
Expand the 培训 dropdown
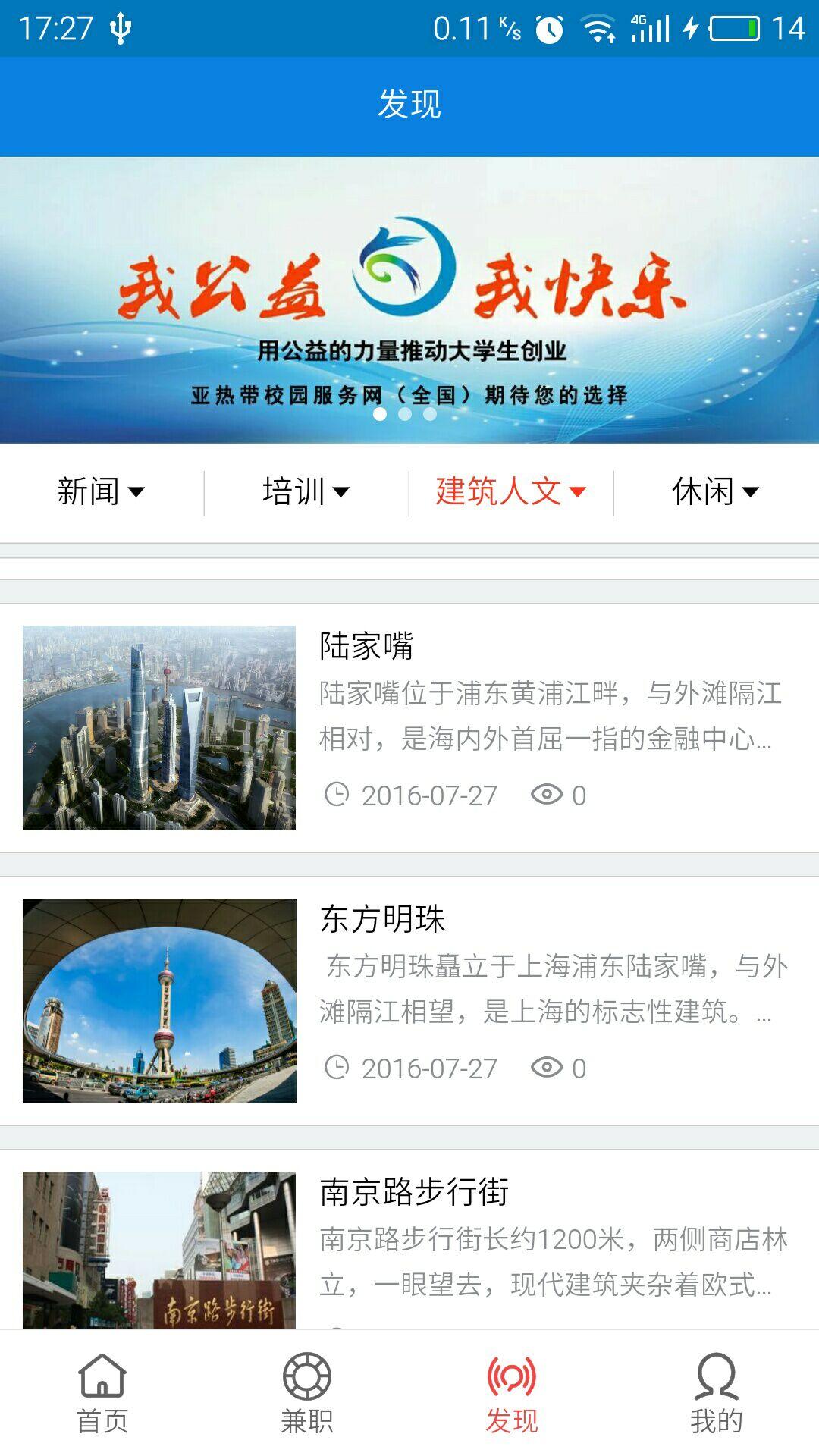(x=306, y=491)
